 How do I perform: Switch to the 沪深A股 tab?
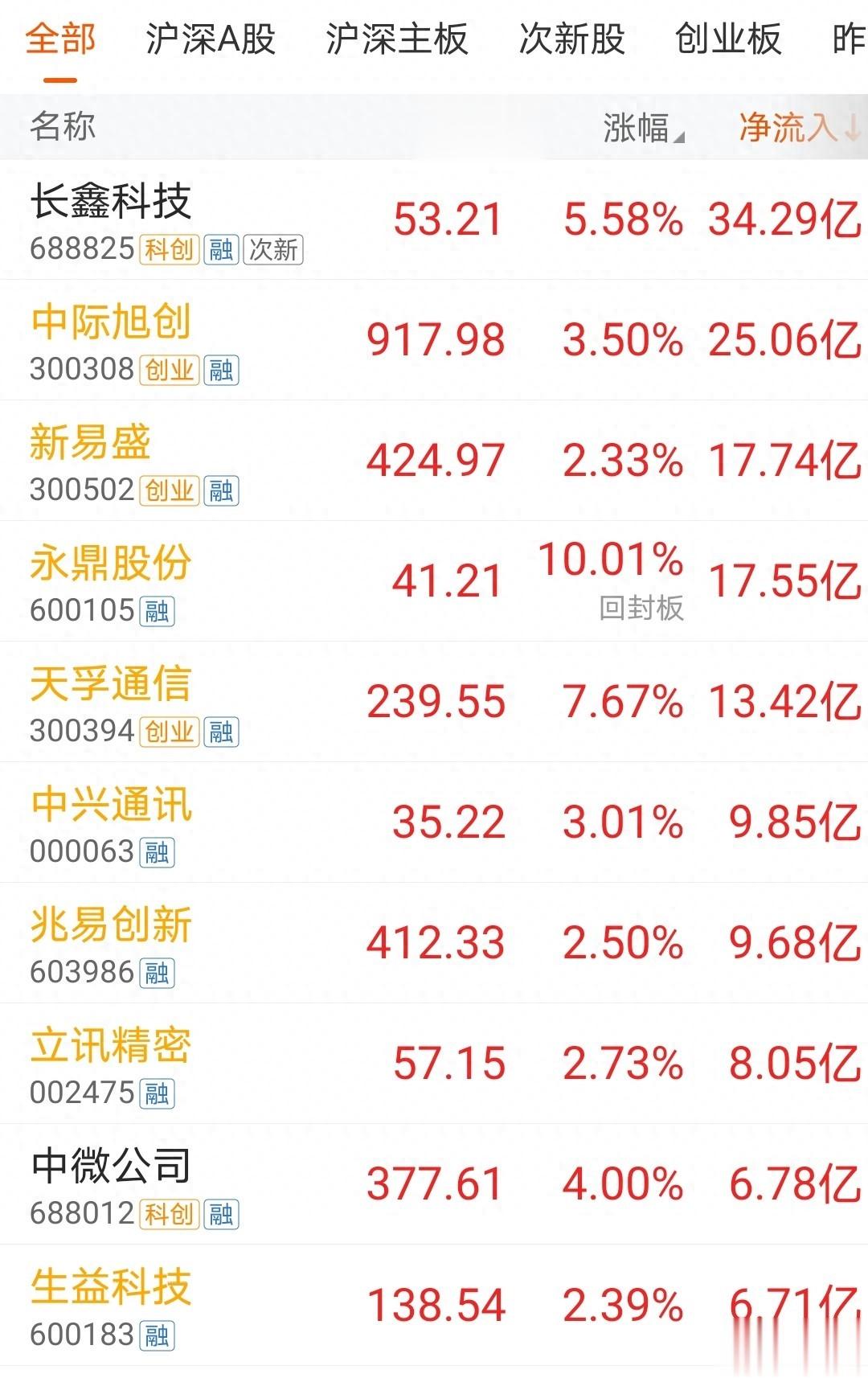[x=211, y=39]
